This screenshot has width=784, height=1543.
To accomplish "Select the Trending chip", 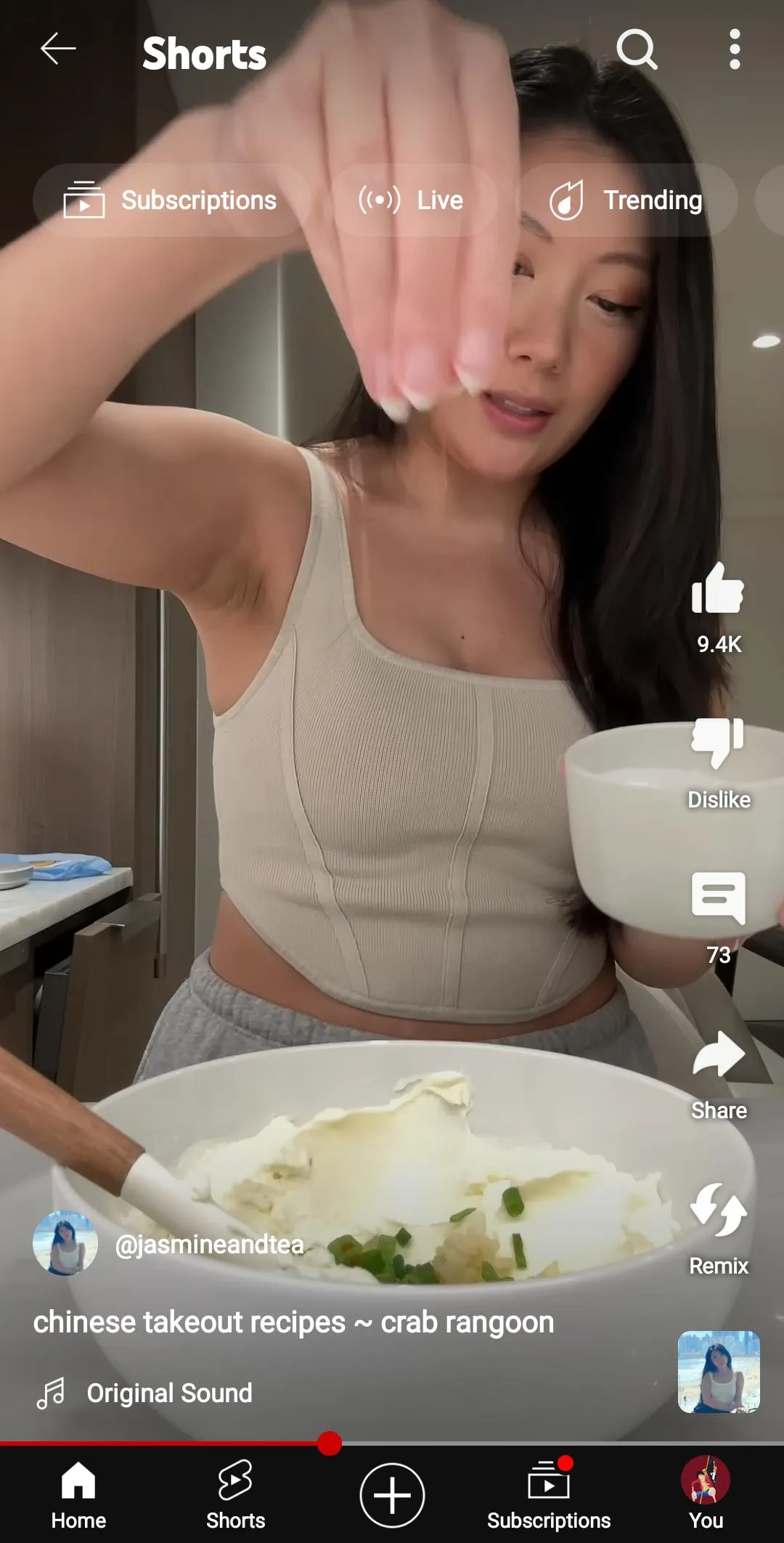I will click(626, 200).
